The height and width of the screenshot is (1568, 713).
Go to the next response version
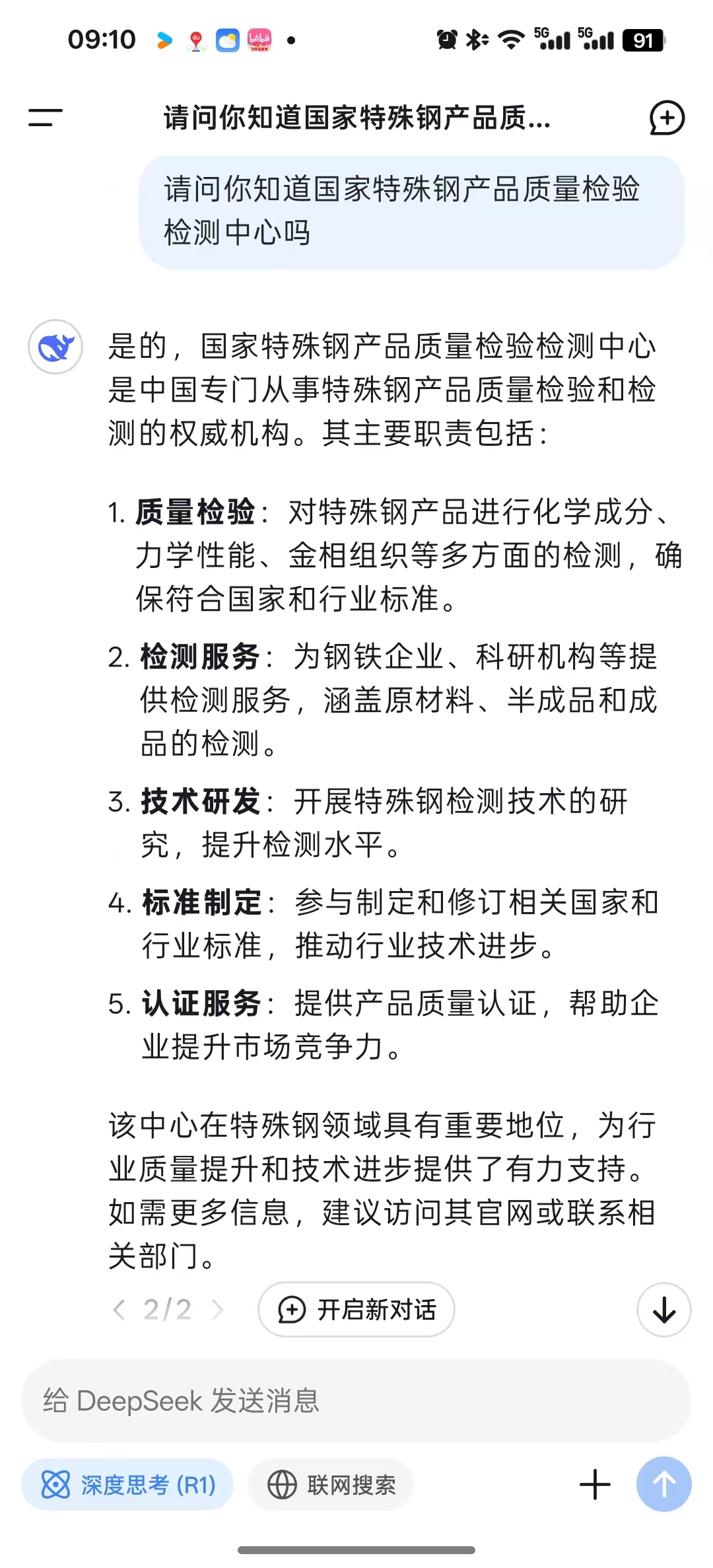(x=217, y=1309)
